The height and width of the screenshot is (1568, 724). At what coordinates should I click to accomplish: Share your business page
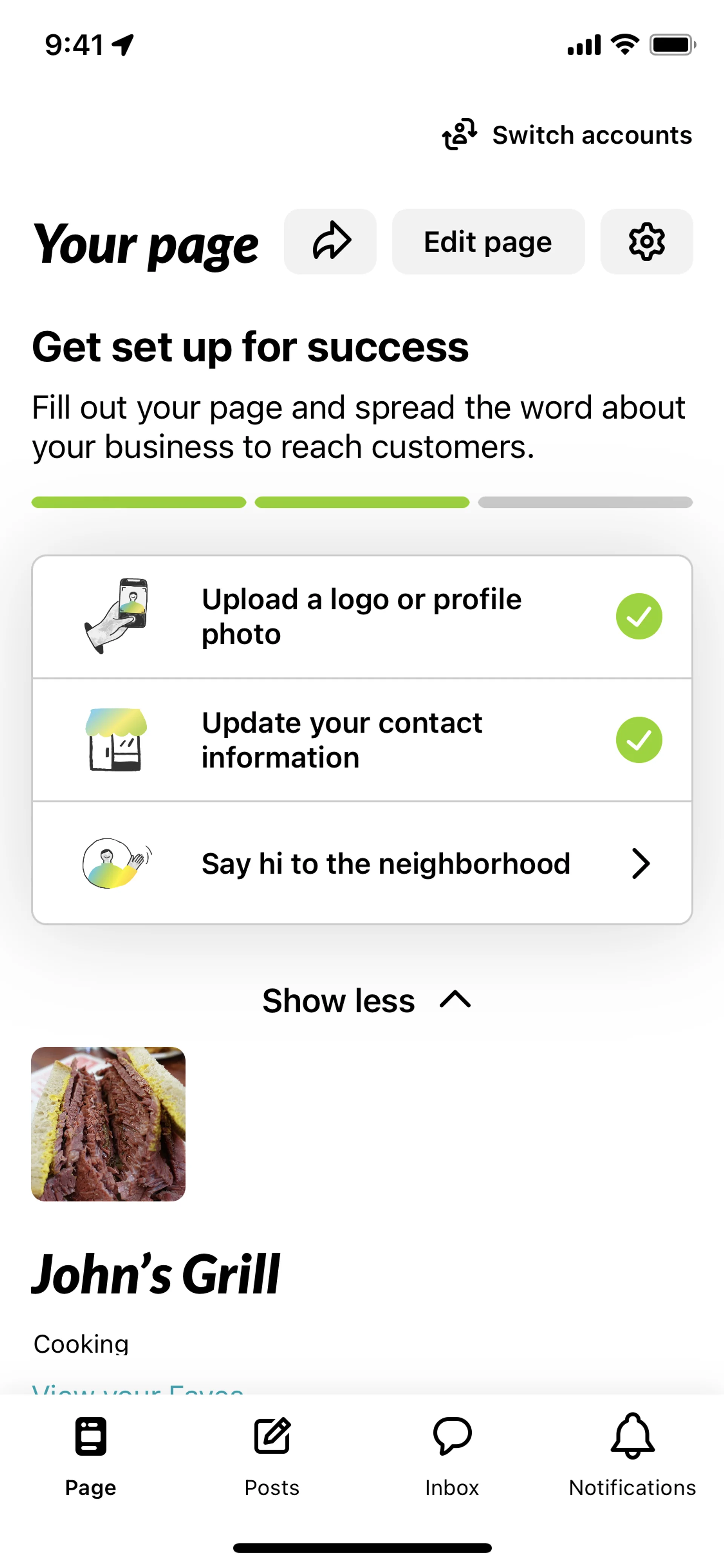330,242
